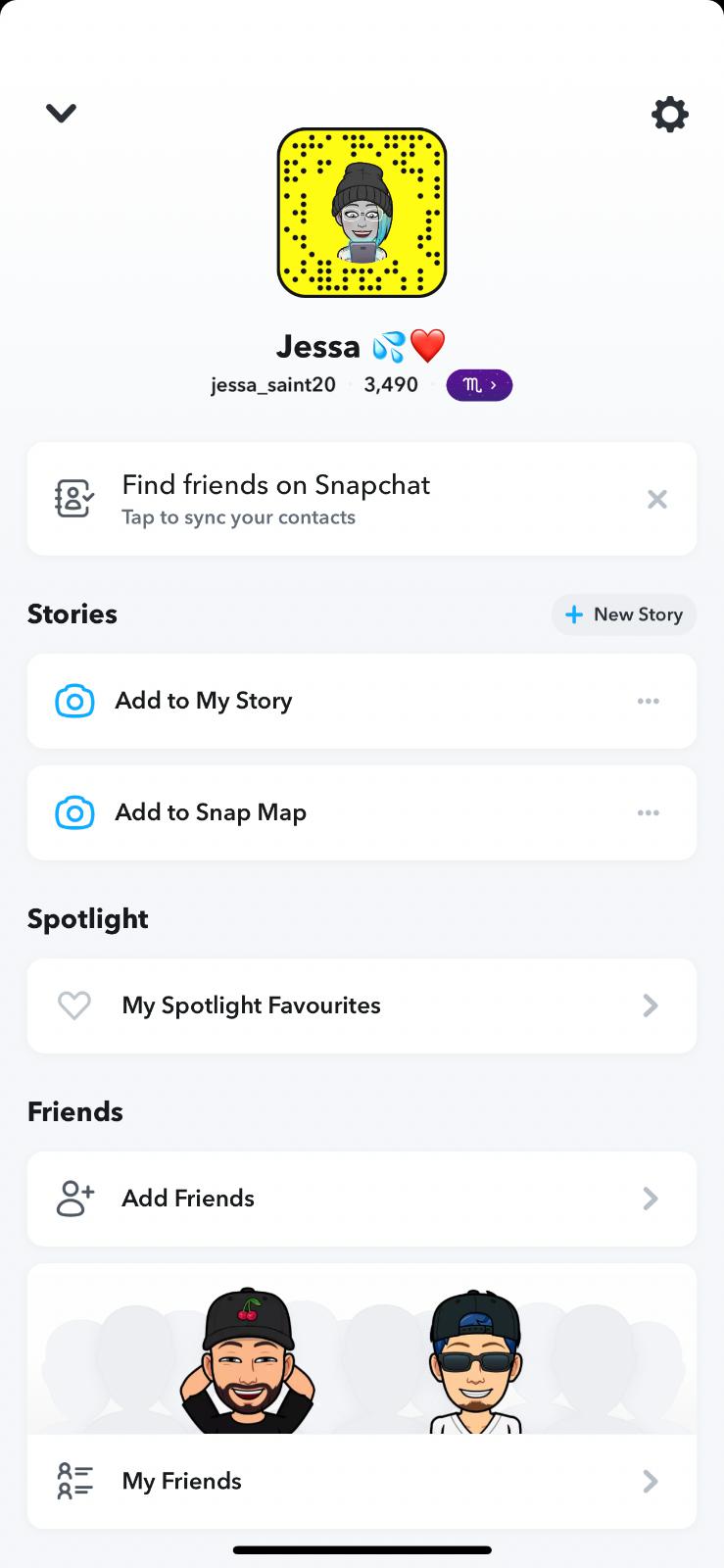Close profile with the down arrow
Viewport: 724px width, 1568px height.
(x=61, y=114)
